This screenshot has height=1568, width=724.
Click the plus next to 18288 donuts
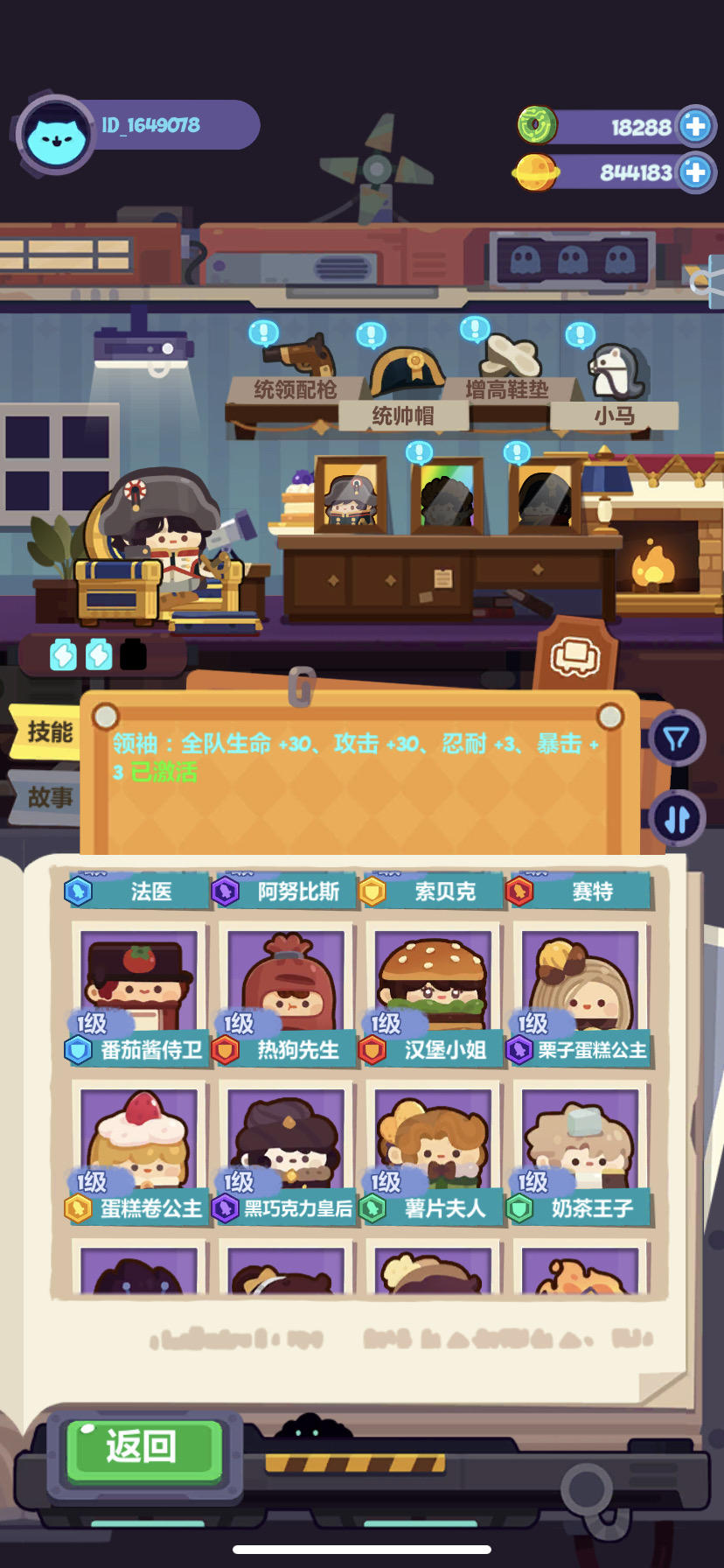[x=694, y=126]
